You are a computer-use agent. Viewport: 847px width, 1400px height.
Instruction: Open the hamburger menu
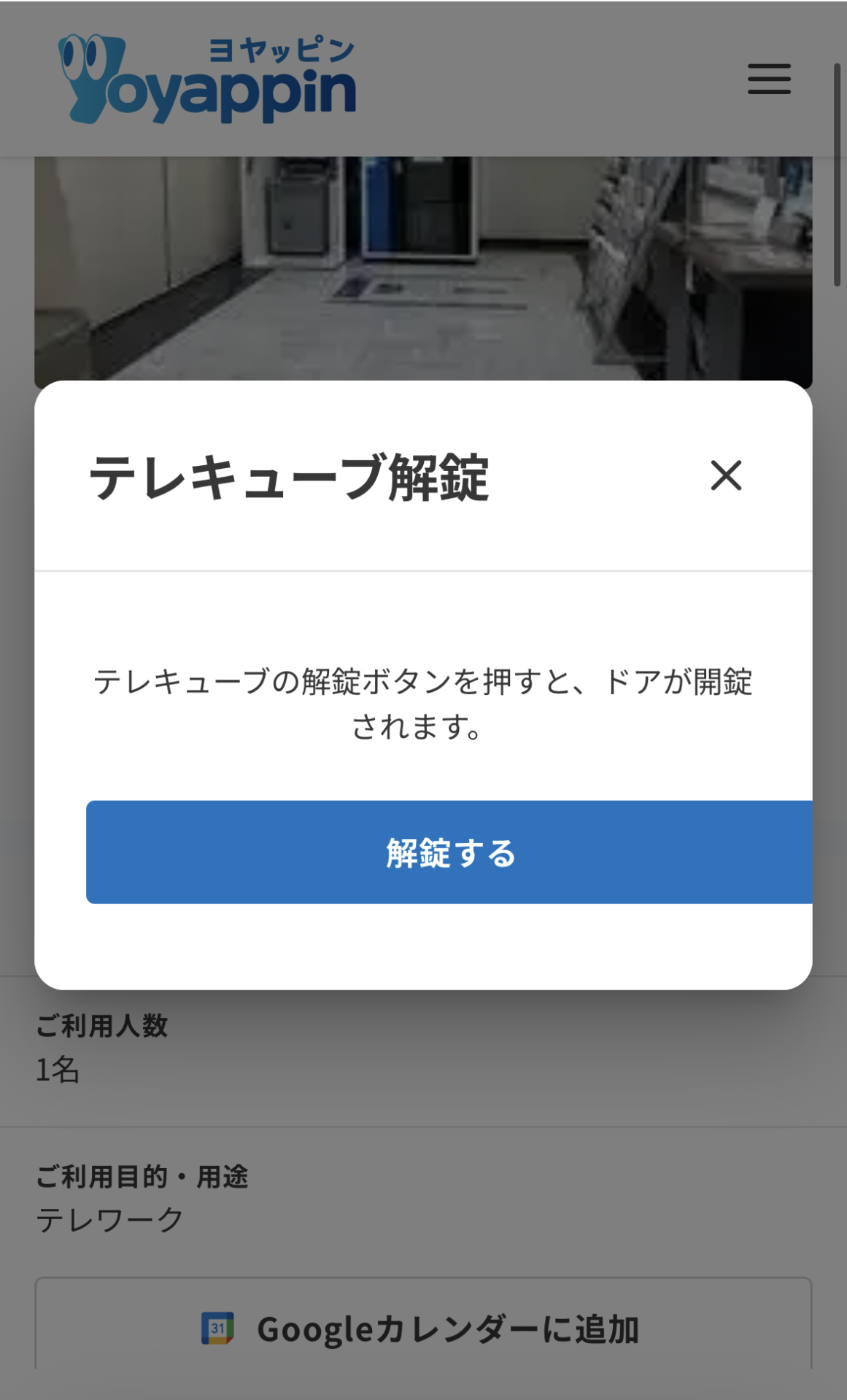coord(769,79)
